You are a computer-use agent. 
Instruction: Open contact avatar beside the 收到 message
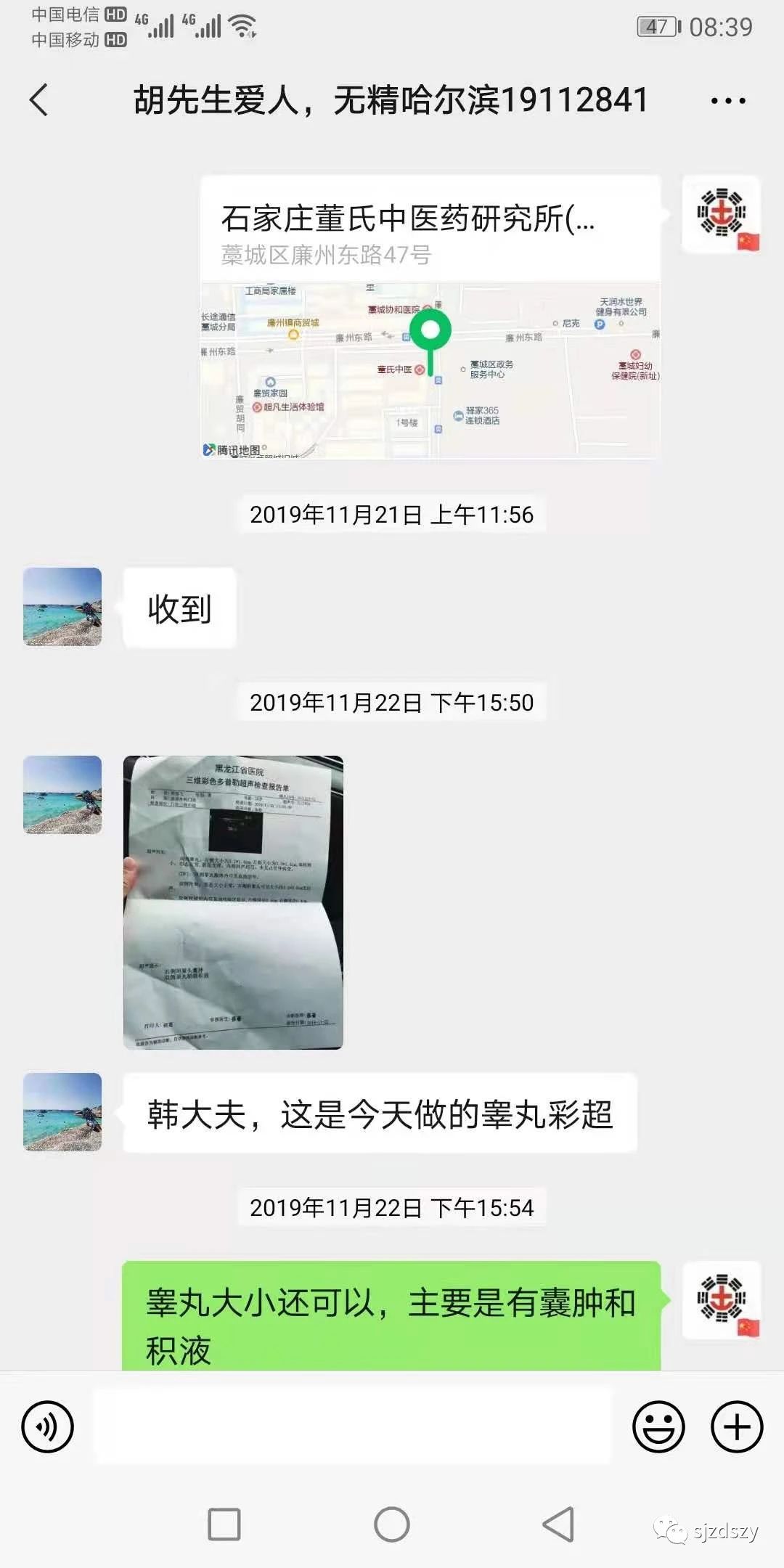tap(62, 607)
